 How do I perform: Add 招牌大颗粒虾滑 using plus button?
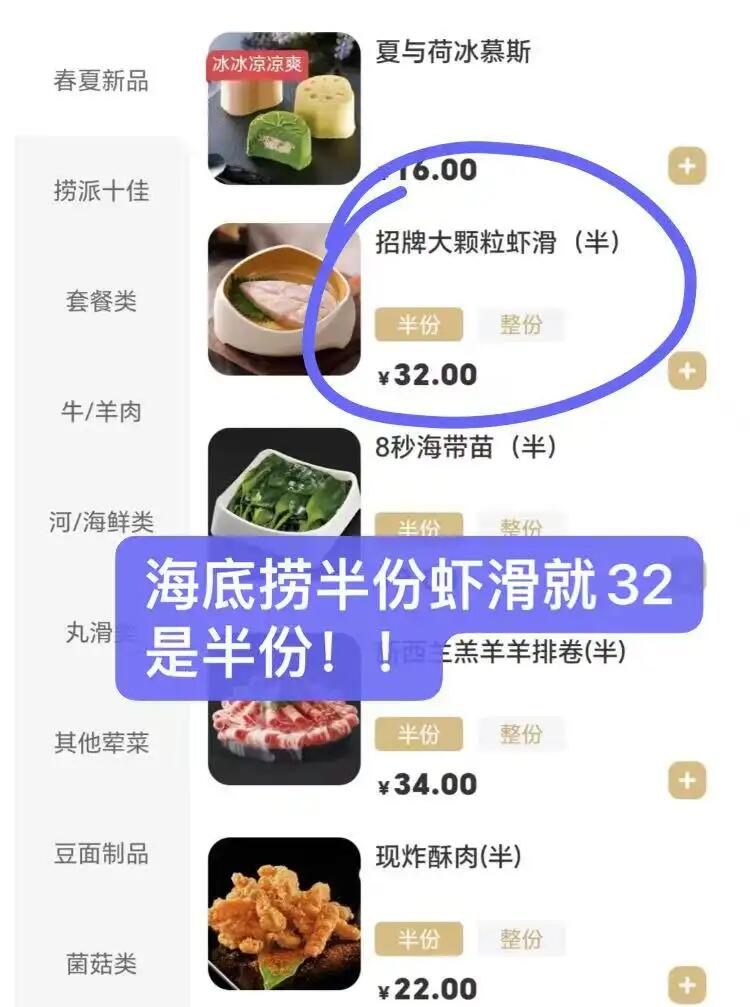pos(686,372)
